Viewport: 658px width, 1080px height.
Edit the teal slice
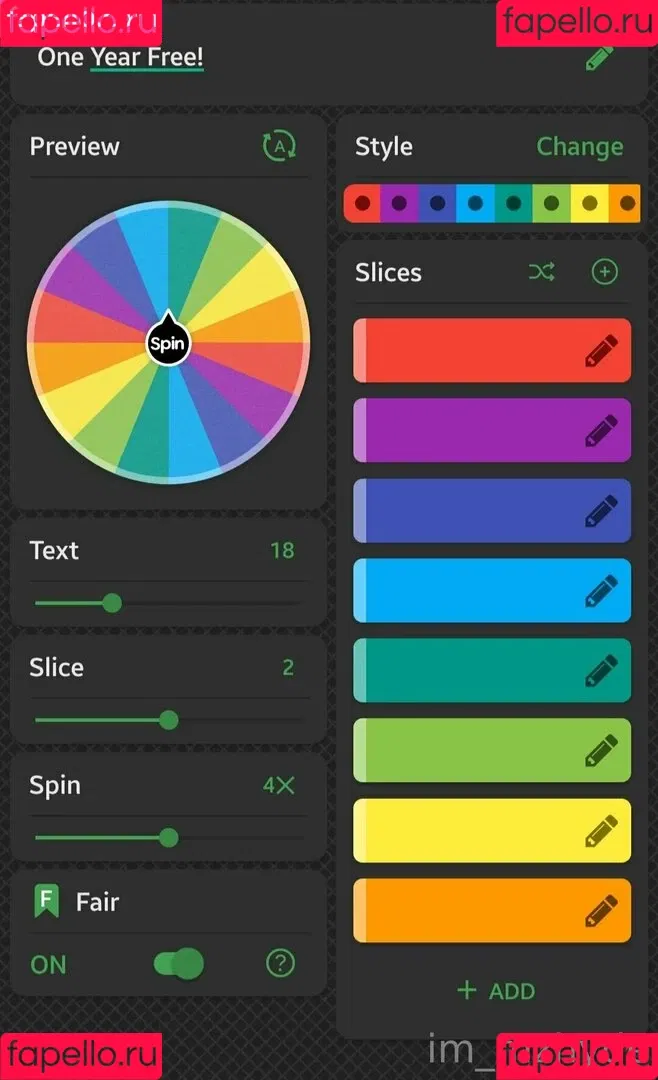[600, 671]
